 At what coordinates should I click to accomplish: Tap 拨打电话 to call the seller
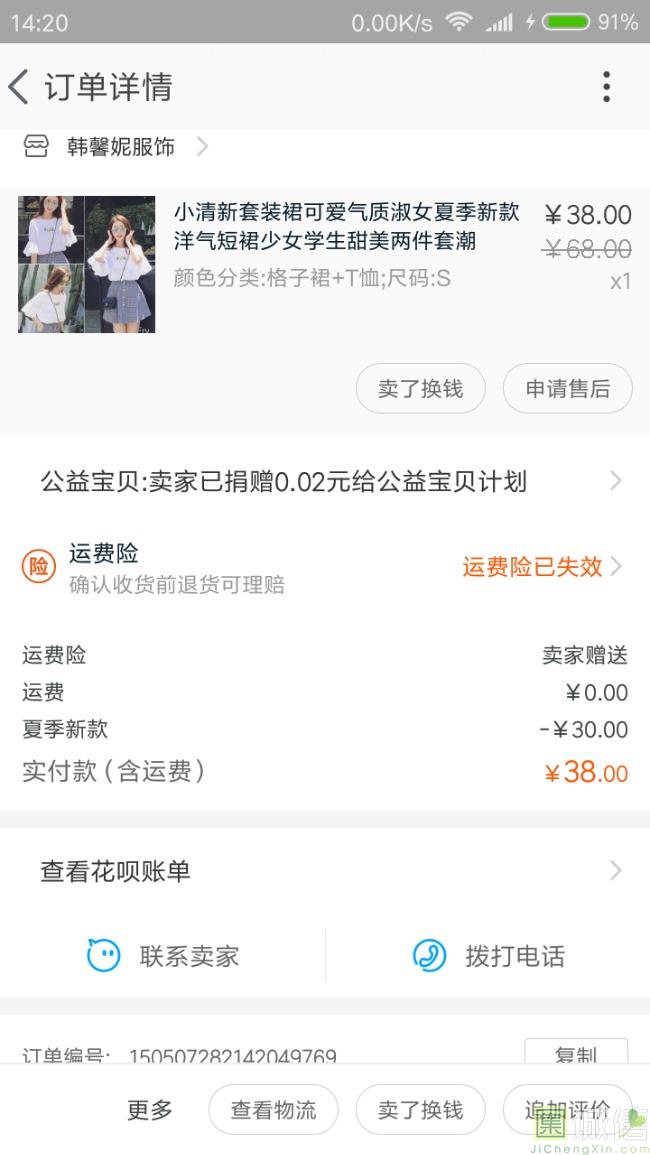489,956
